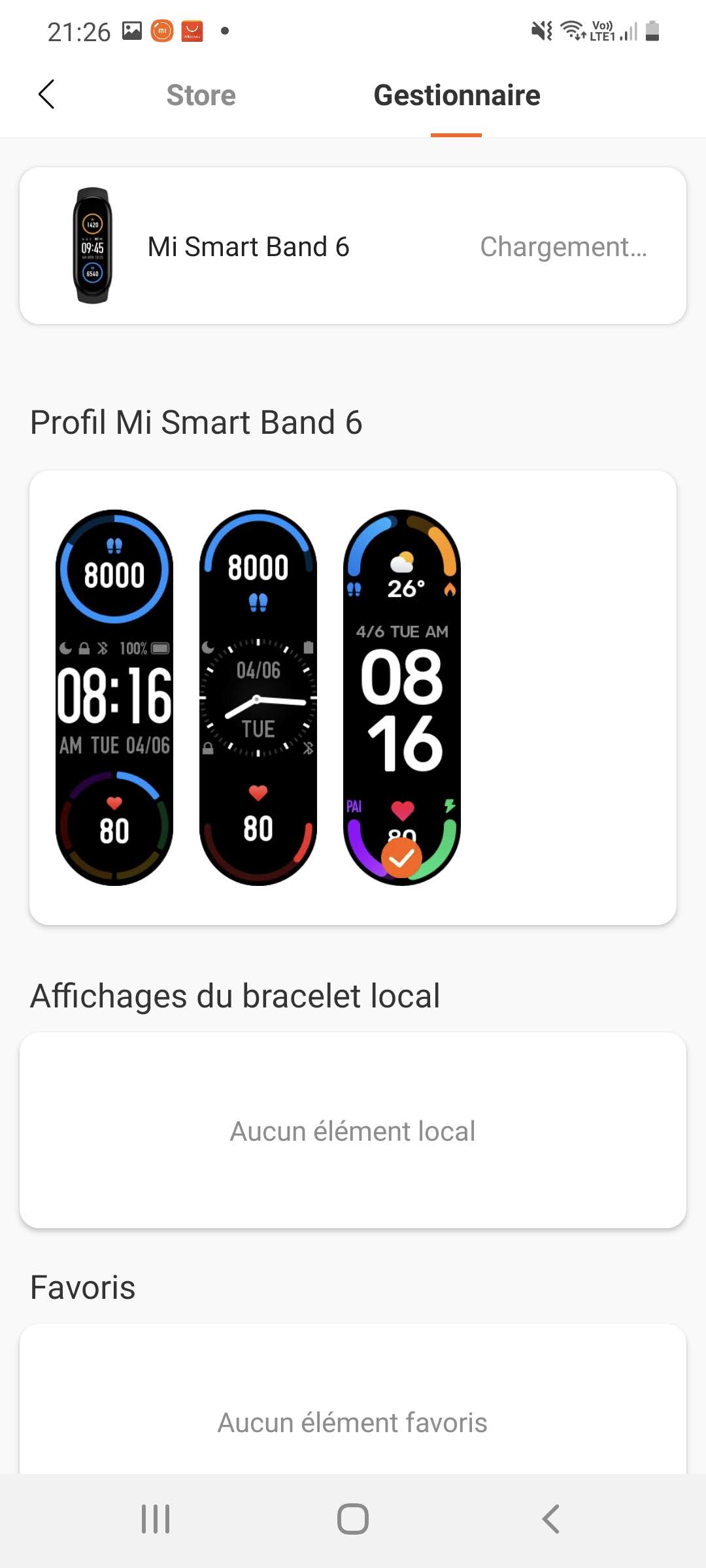The image size is (706, 1568).
Task: Return to the phone's home screen
Action: (353, 1518)
